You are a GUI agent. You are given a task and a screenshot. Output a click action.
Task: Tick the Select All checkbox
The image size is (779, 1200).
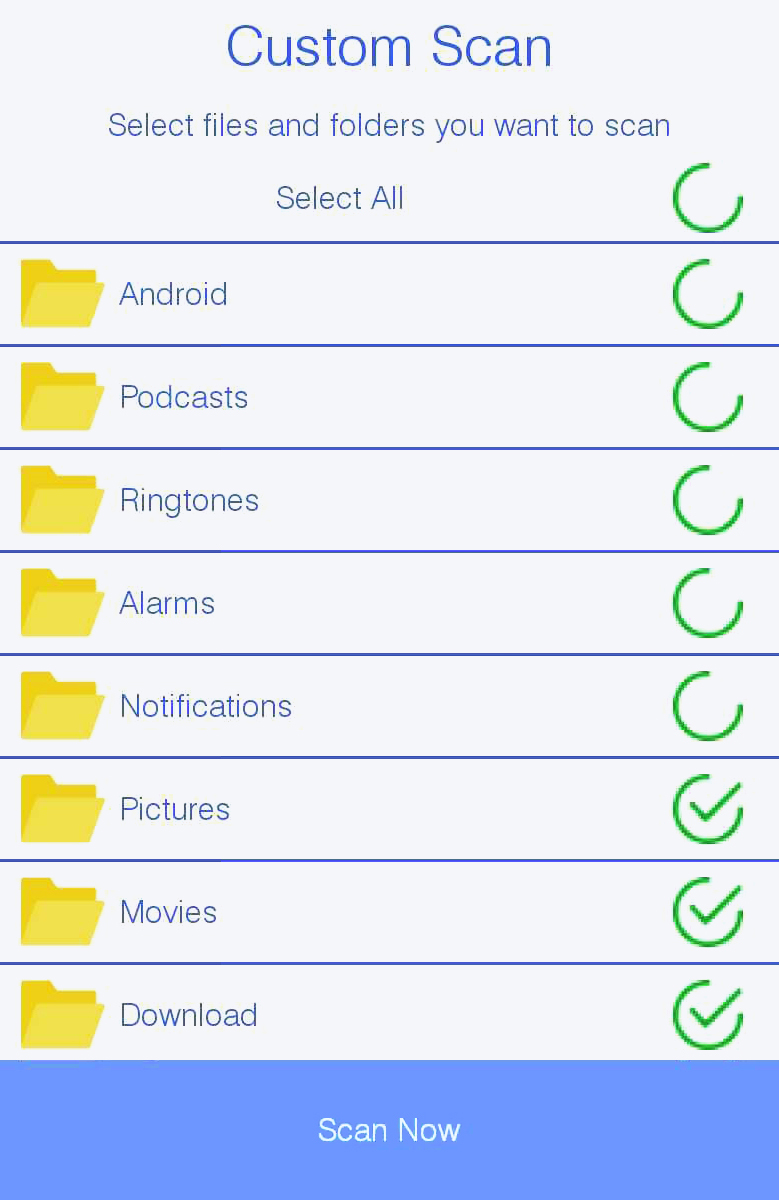pos(708,198)
